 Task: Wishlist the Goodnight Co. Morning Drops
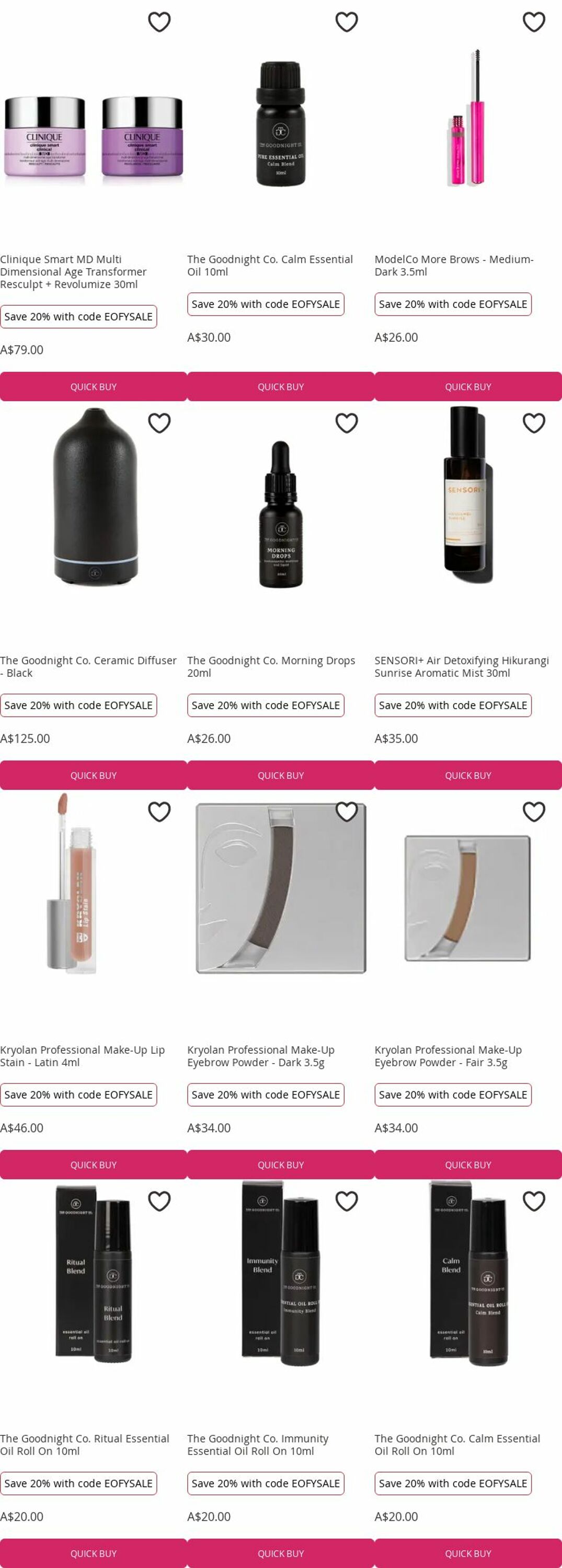click(347, 423)
